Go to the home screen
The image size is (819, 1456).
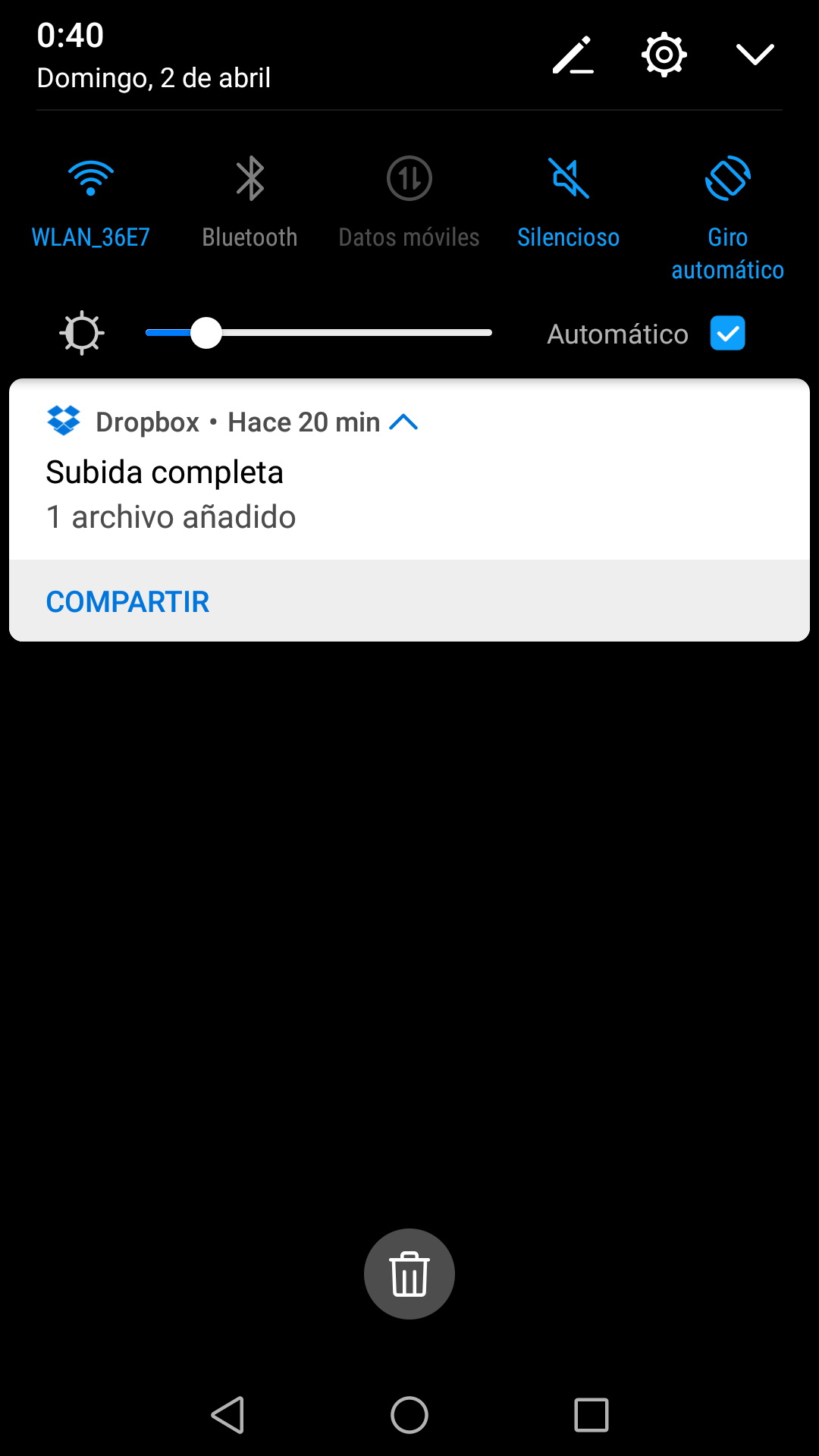coord(409,1415)
